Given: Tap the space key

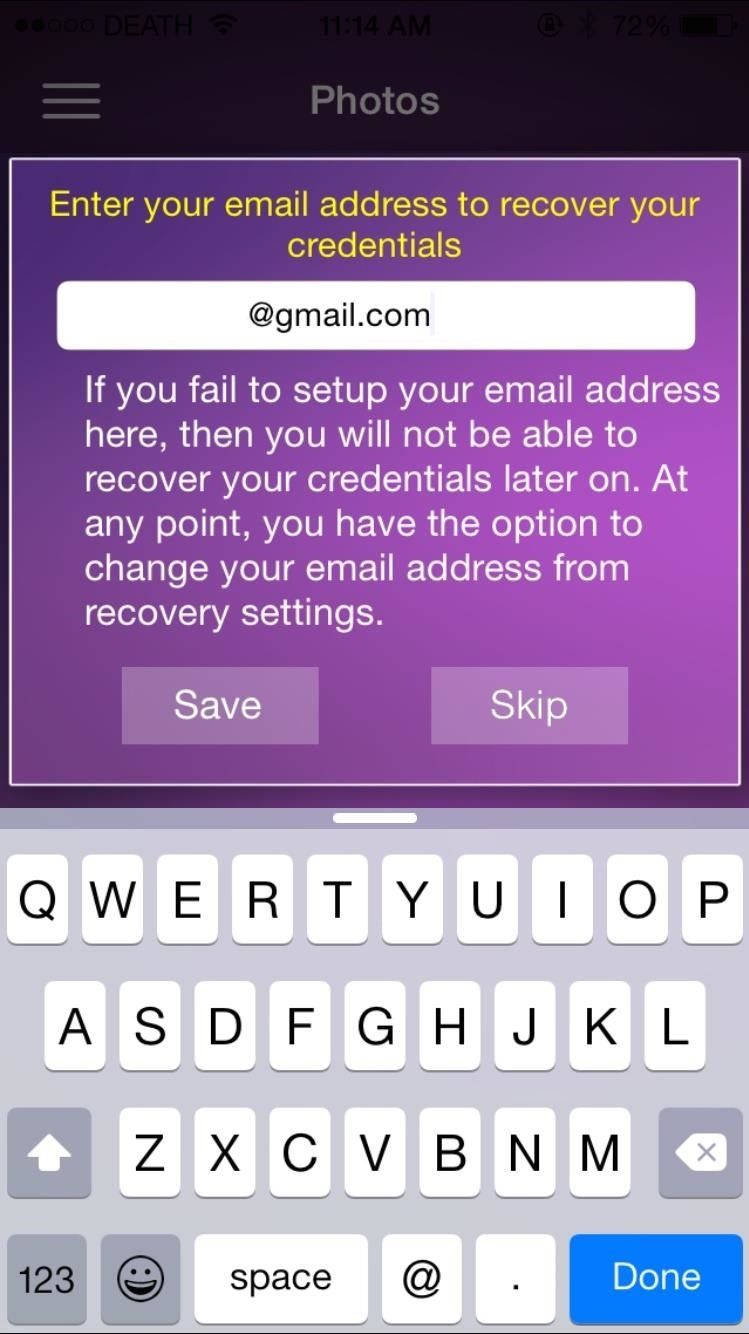Looking at the screenshot, I should pyautogui.click(x=281, y=1278).
